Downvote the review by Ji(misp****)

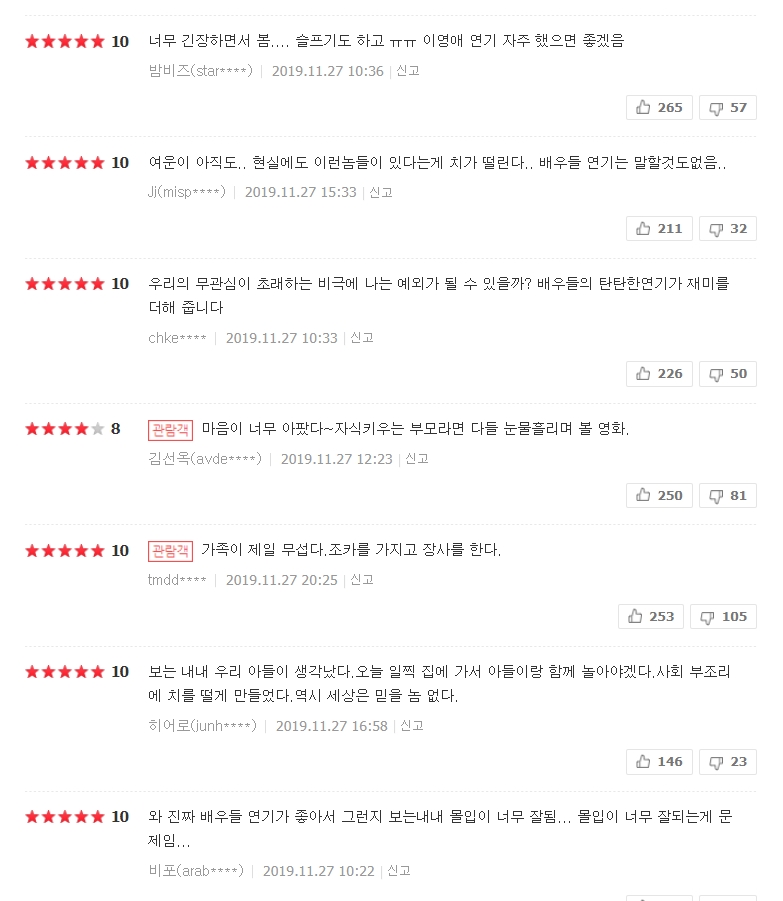727,228
